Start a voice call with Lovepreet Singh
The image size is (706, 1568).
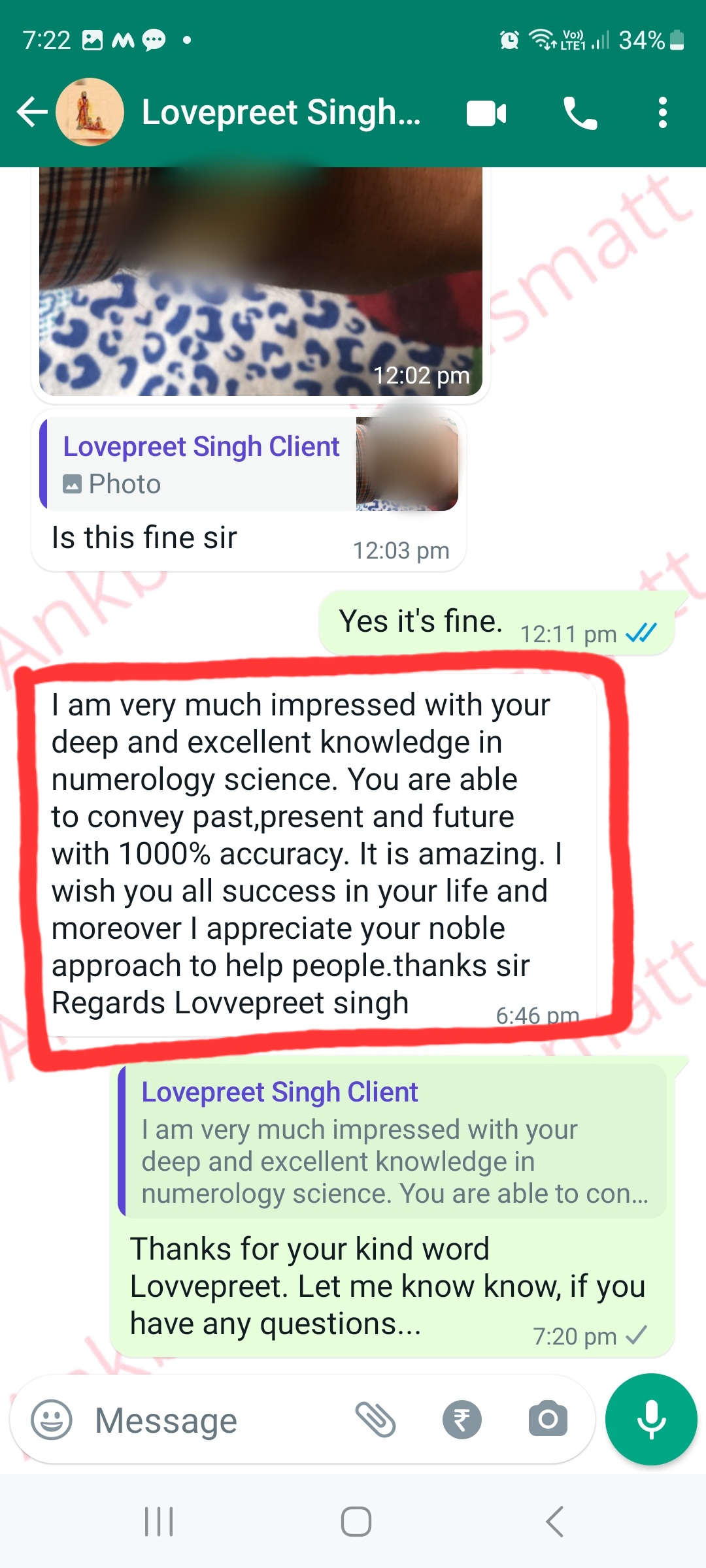click(580, 113)
